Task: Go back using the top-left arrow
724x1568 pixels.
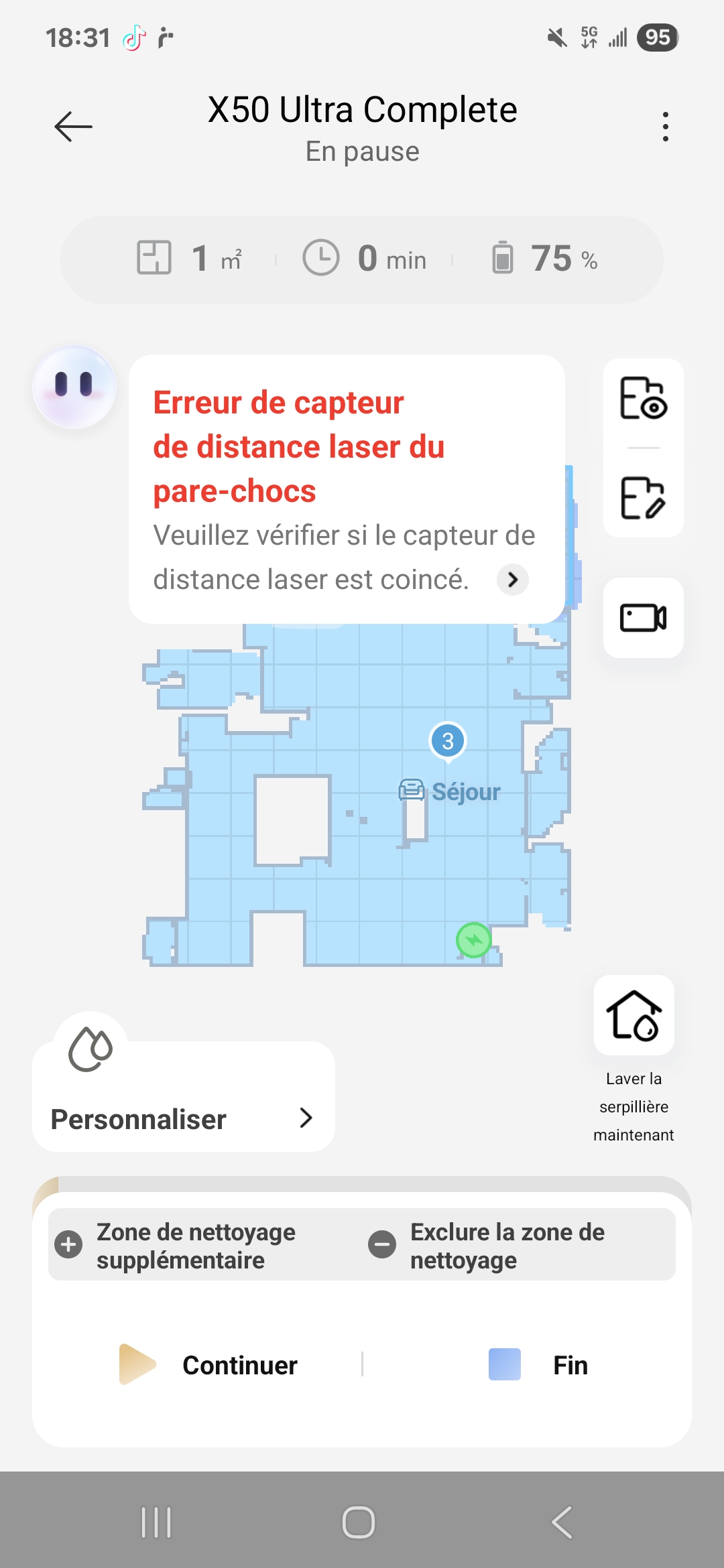Action: tap(73, 127)
